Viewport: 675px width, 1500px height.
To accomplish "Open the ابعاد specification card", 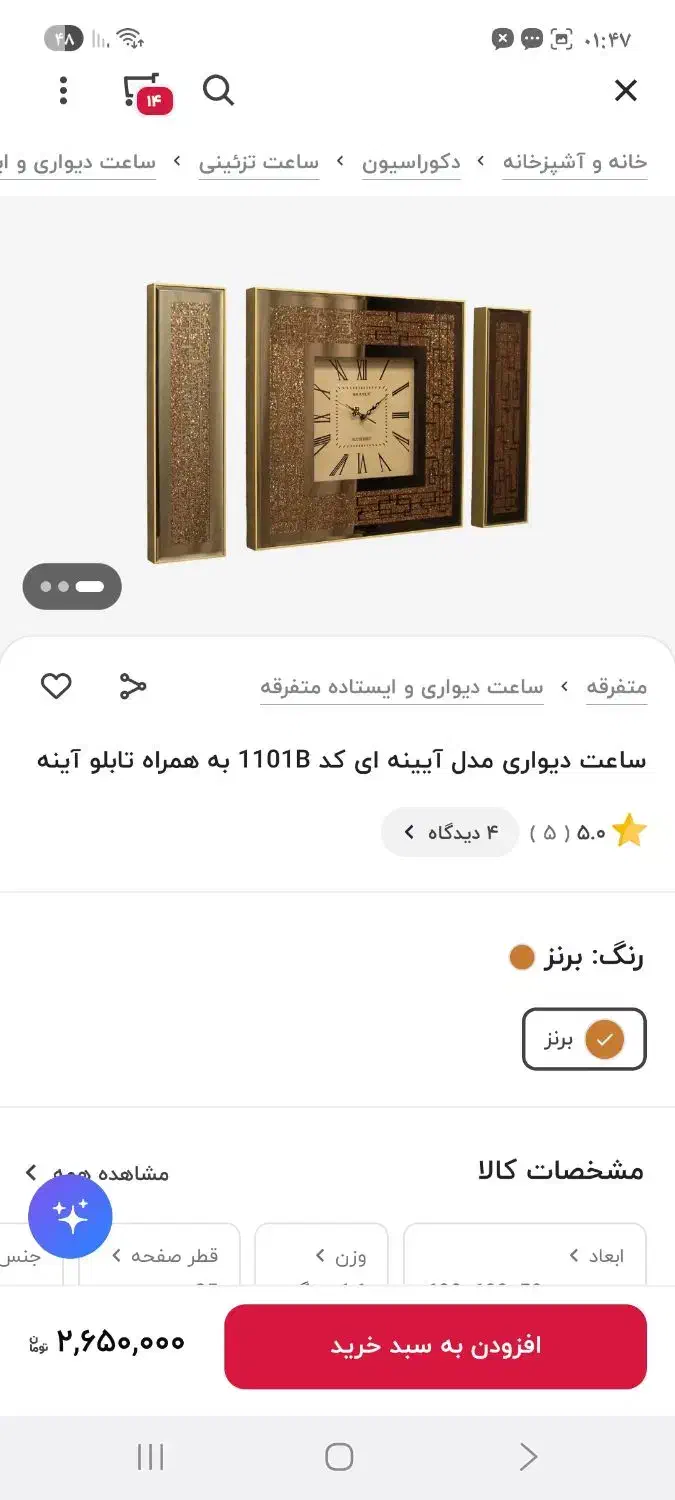I will pyautogui.click(x=524, y=1256).
